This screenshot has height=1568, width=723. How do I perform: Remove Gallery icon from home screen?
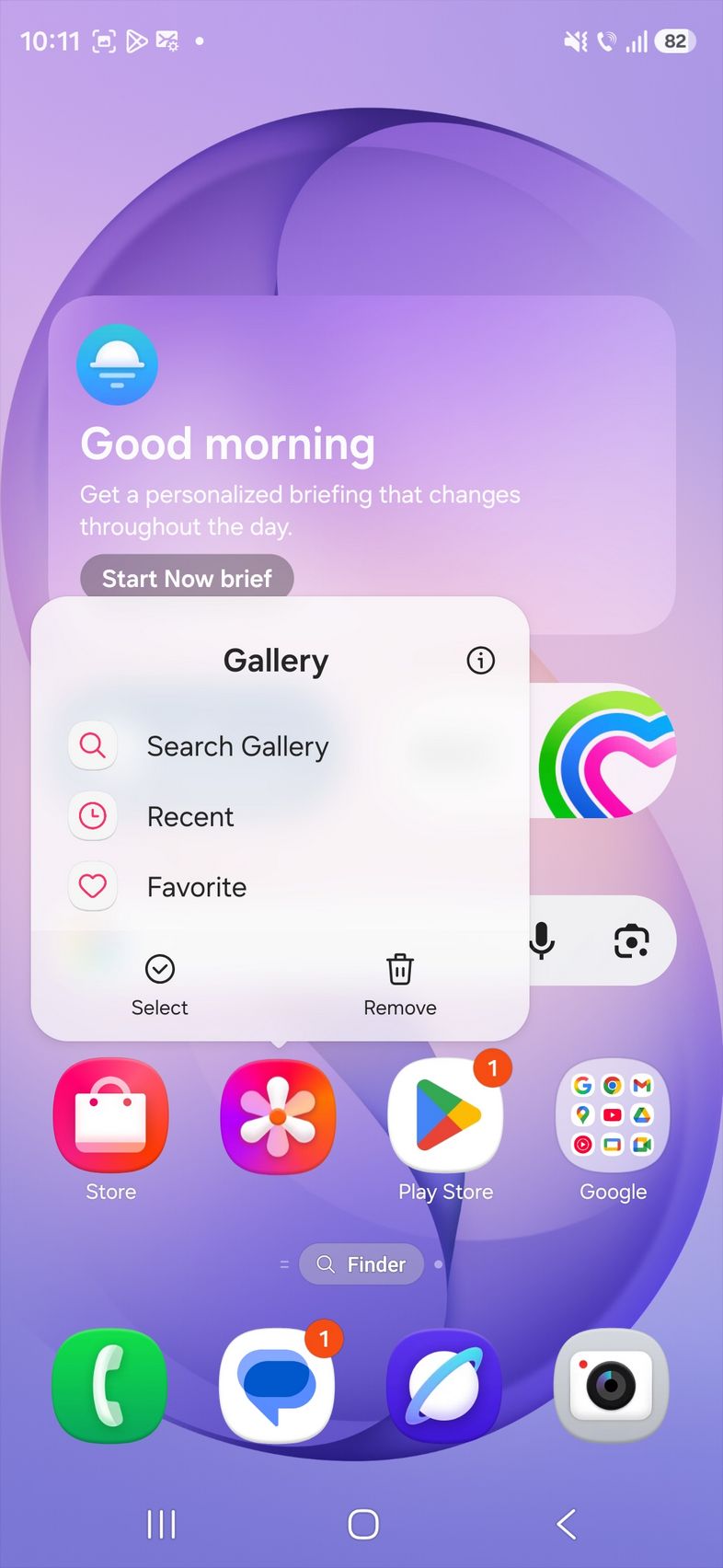tap(399, 985)
